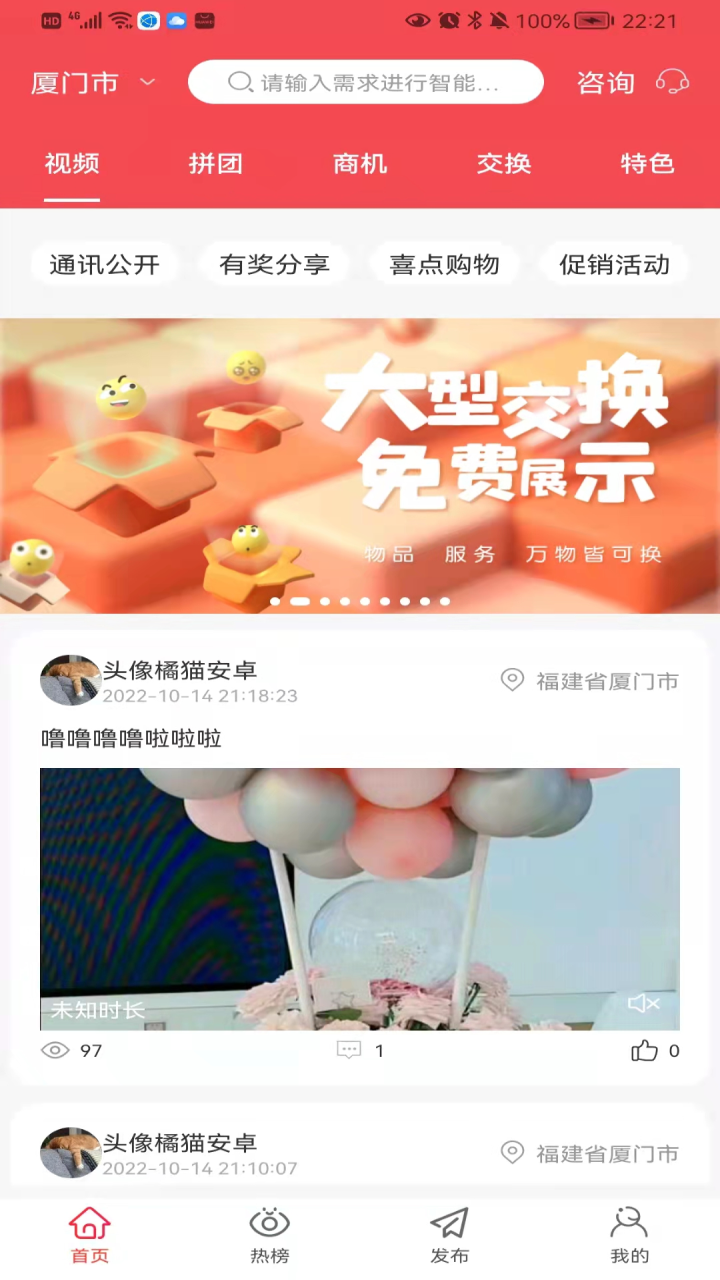Open the 我的 profile tab
This screenshot has height=1280, width=720.
click(630, 1237)
